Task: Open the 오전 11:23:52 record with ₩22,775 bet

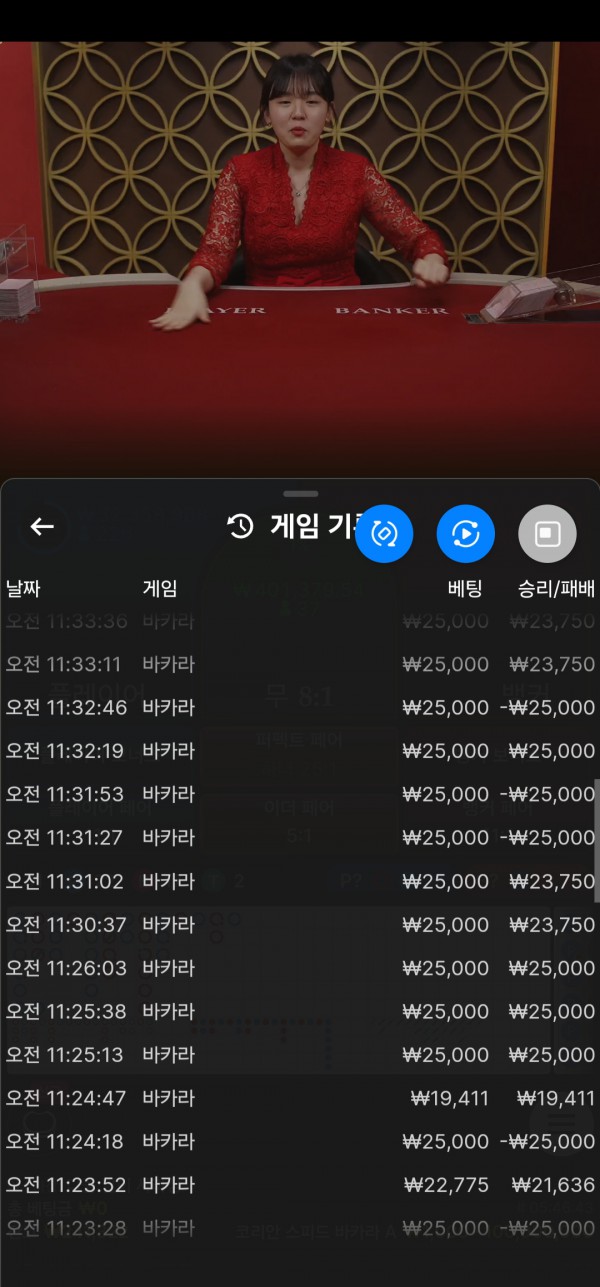Action: (300, 1185)
